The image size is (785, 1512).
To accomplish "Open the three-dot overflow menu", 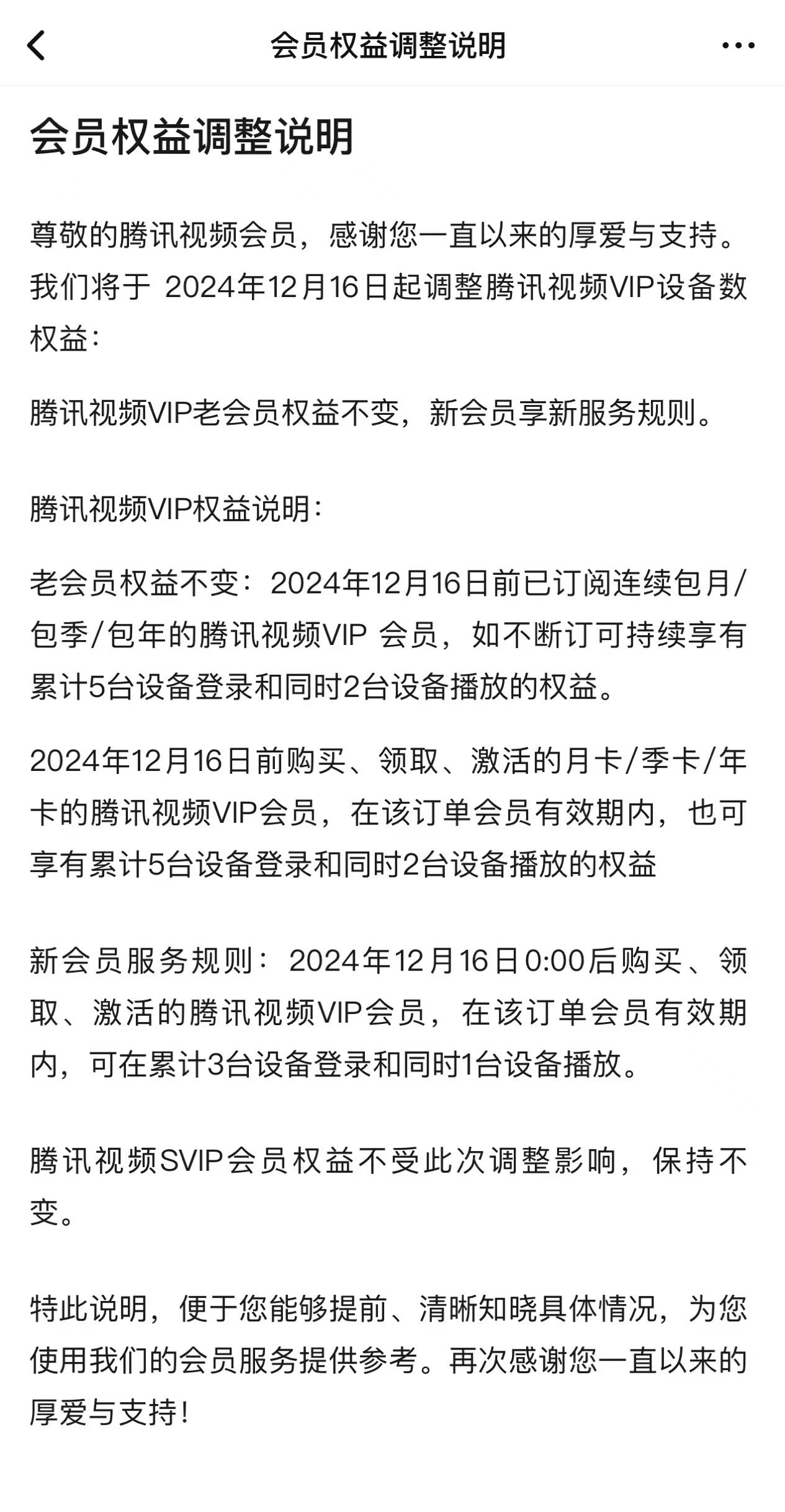I will click(x=738, y=46).
